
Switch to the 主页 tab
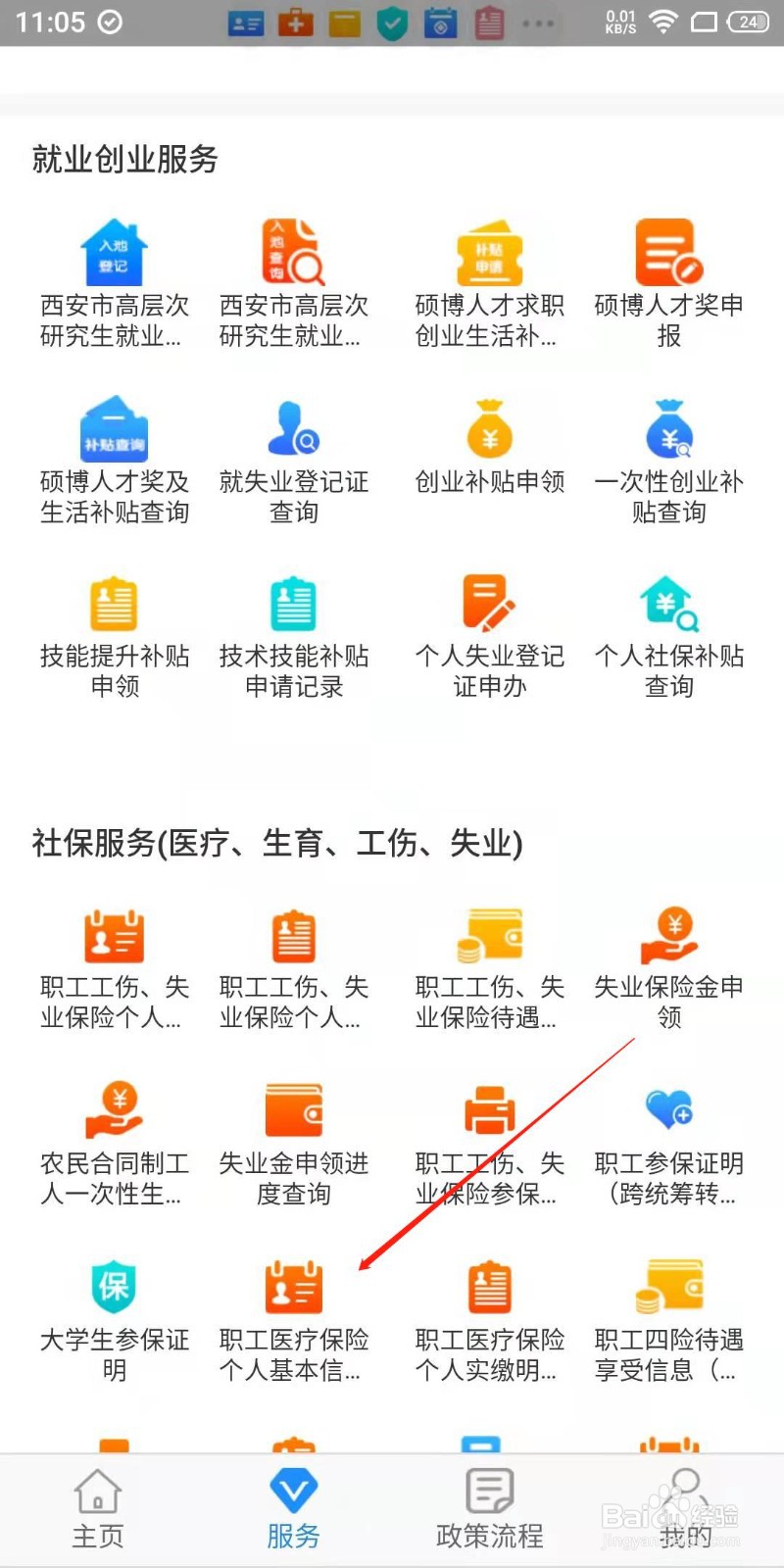[x=97, y=1506]
